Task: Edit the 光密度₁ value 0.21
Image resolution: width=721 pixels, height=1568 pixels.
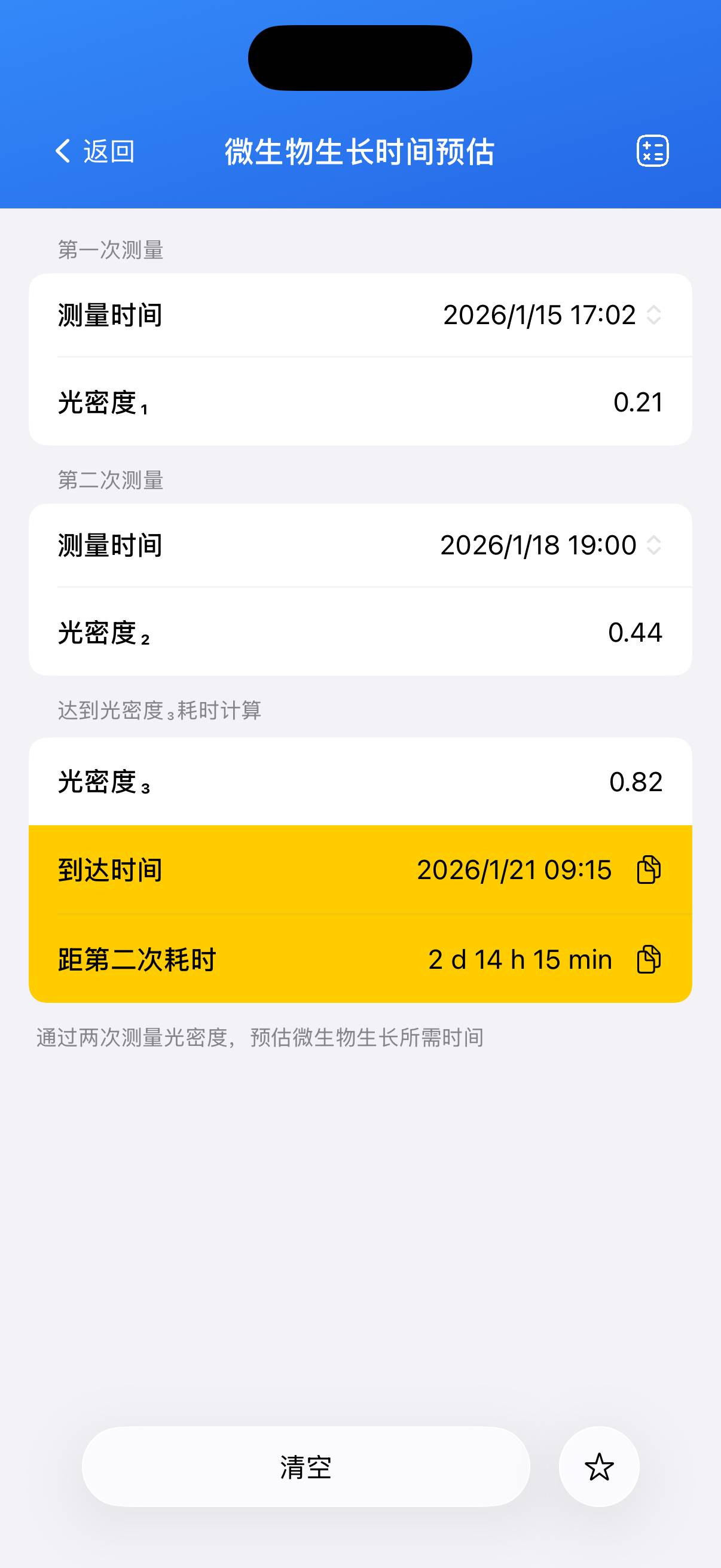Action: click(637, 402)
